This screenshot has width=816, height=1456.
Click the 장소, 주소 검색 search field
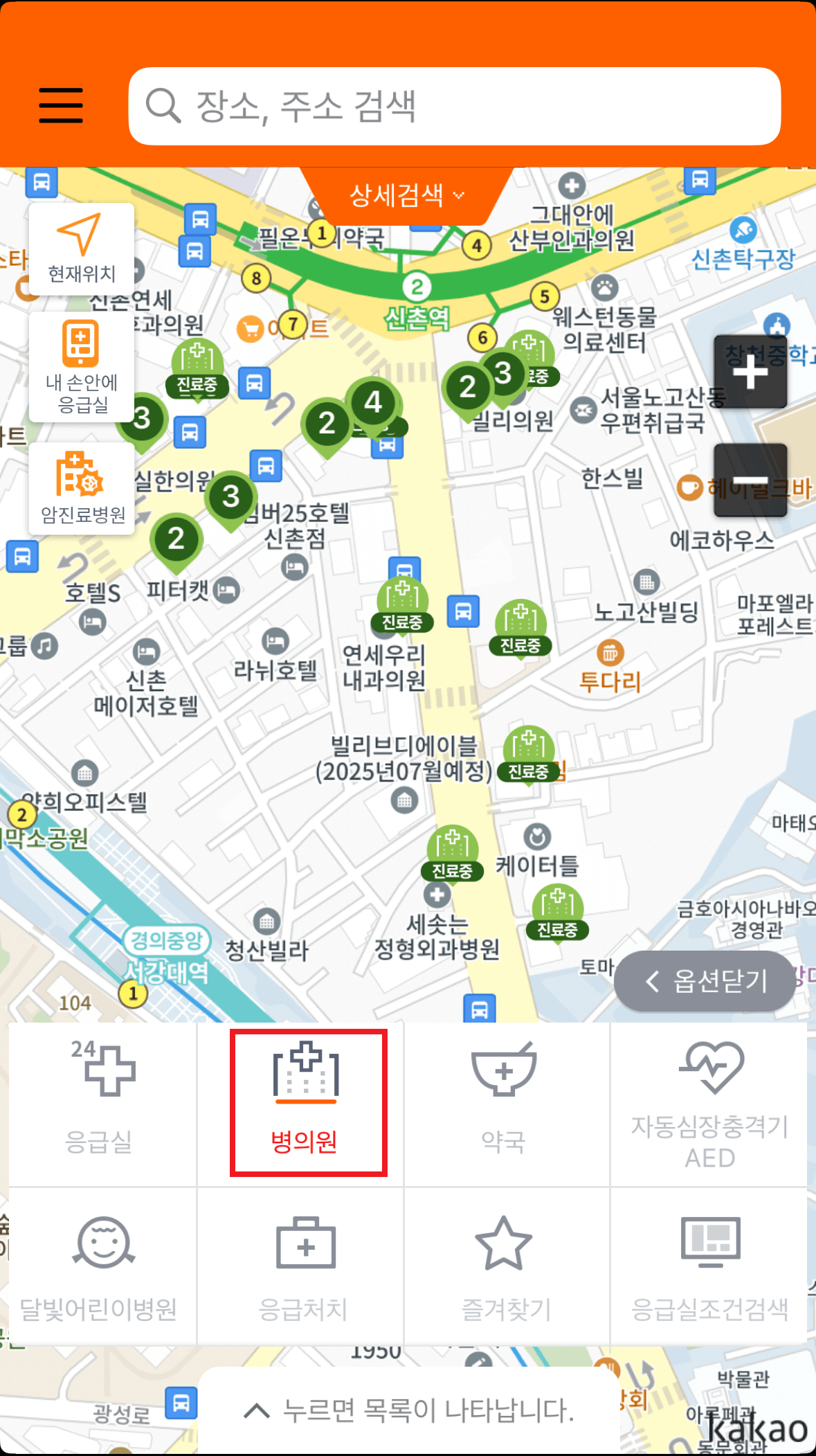click(x=457, y=107)
